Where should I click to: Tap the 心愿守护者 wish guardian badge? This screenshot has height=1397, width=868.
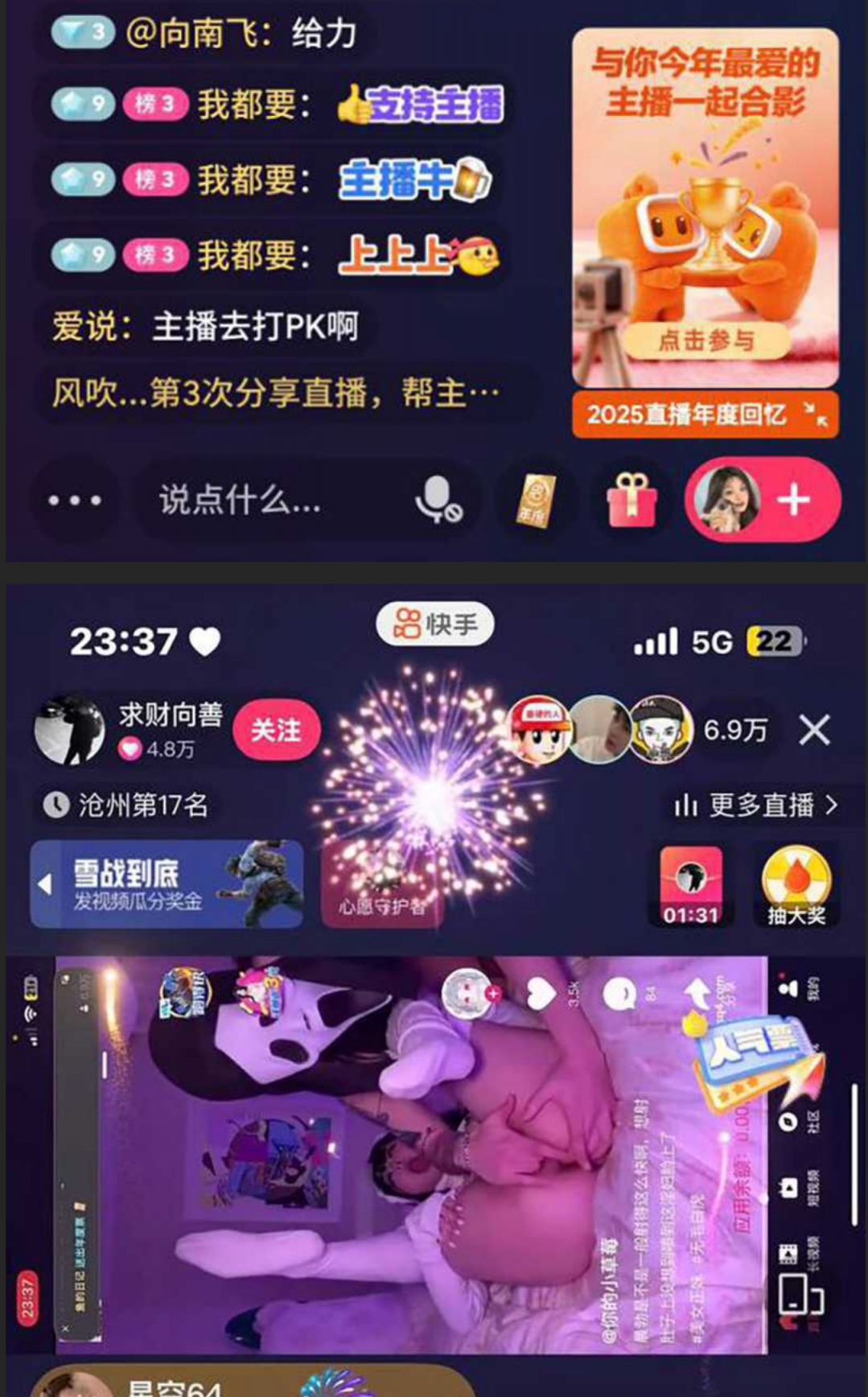(x=381, y=908)
